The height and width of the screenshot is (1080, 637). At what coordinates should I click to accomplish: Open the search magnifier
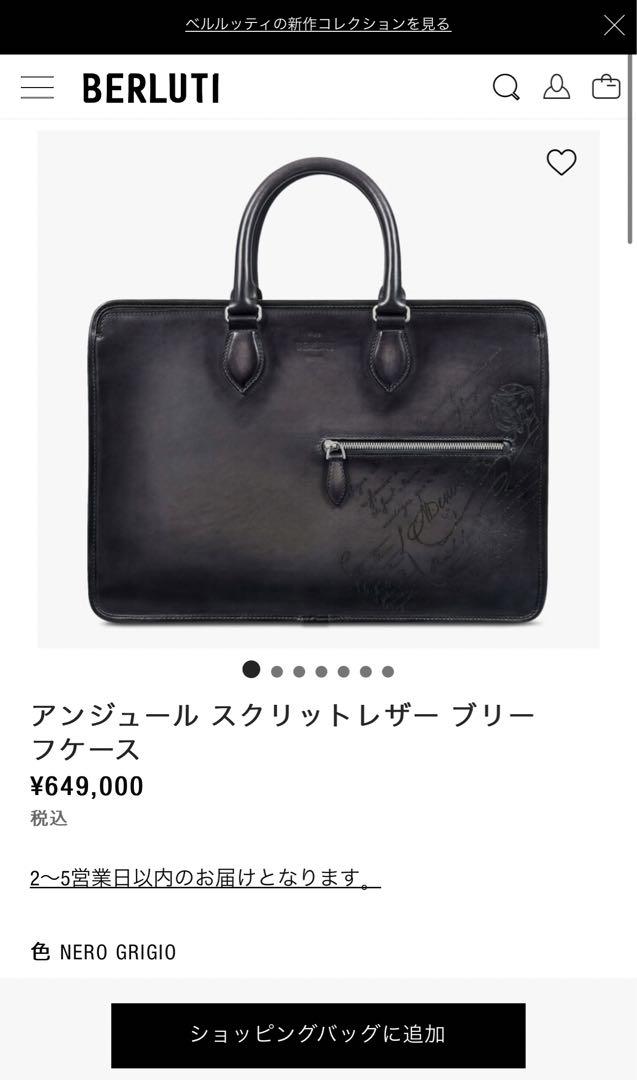[506, 87]
